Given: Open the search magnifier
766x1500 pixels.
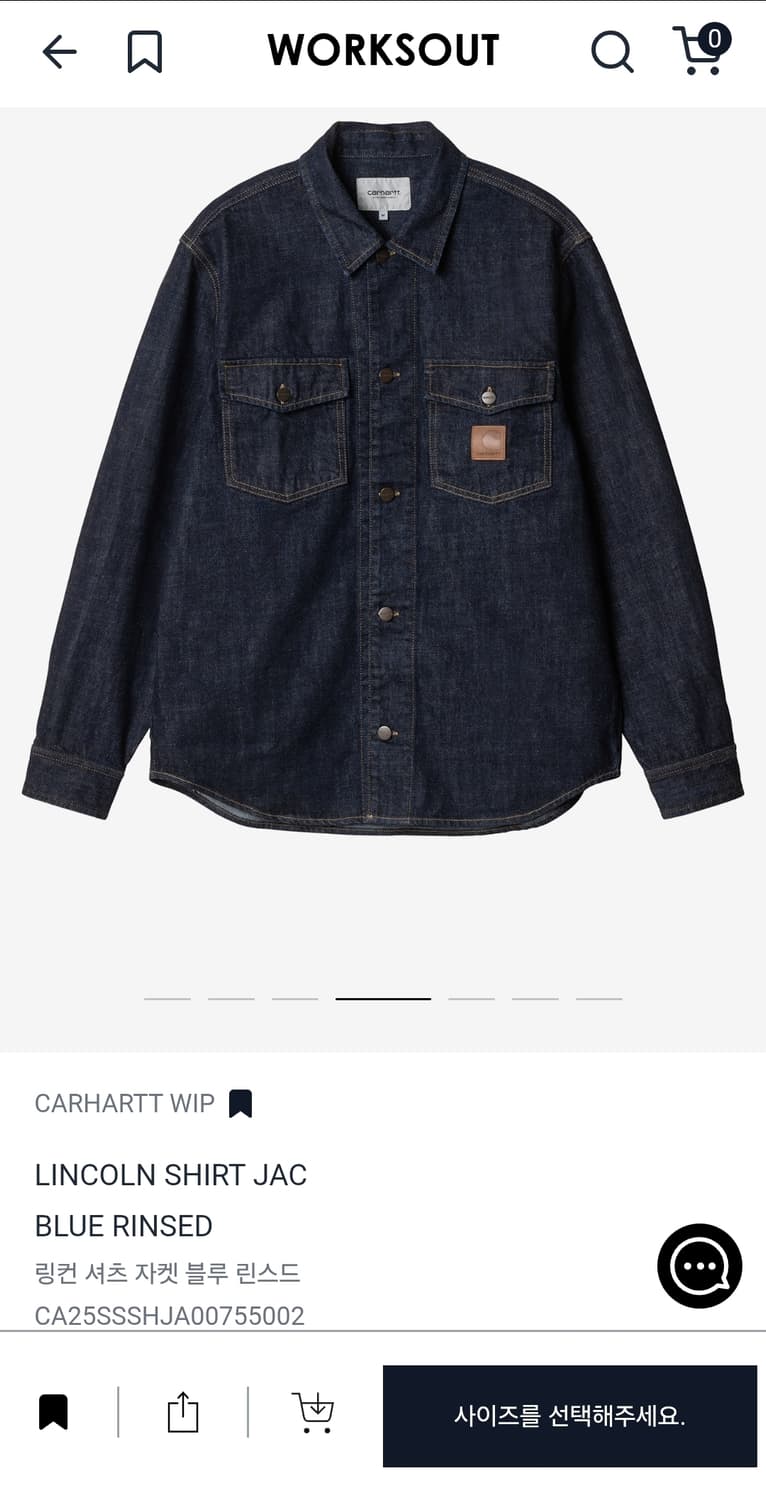Looking at the screenshot, I should (611, 52).
